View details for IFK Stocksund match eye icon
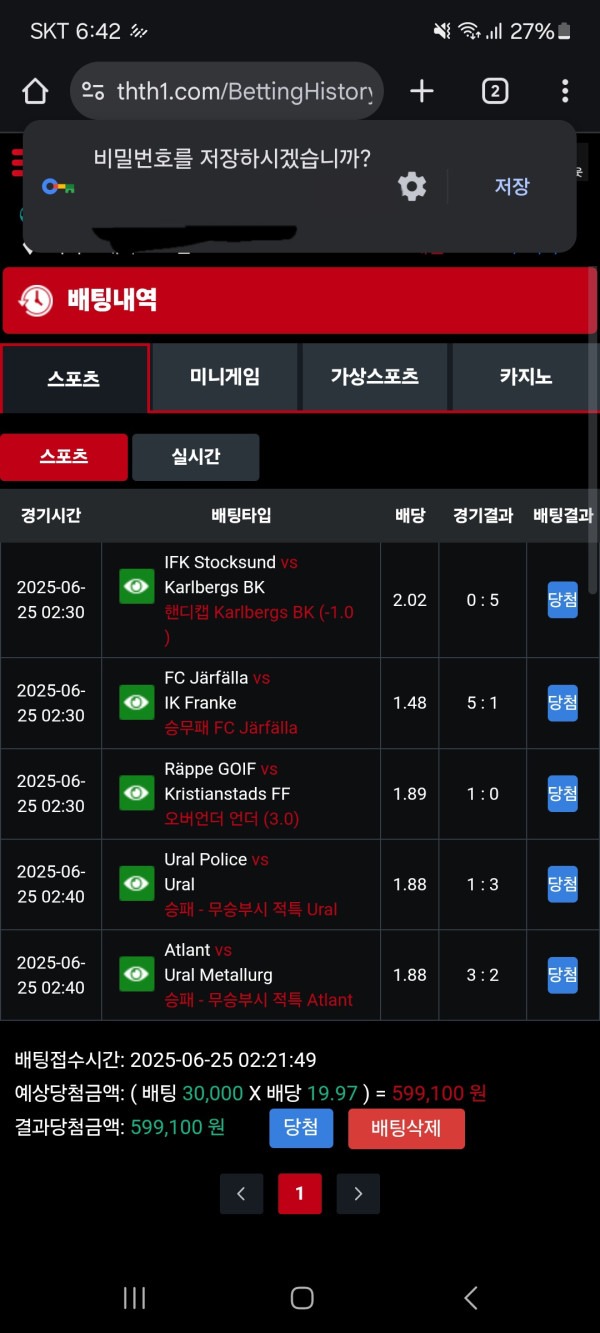Viewport: 600px width, 1333px height. (x=136, y=587)
